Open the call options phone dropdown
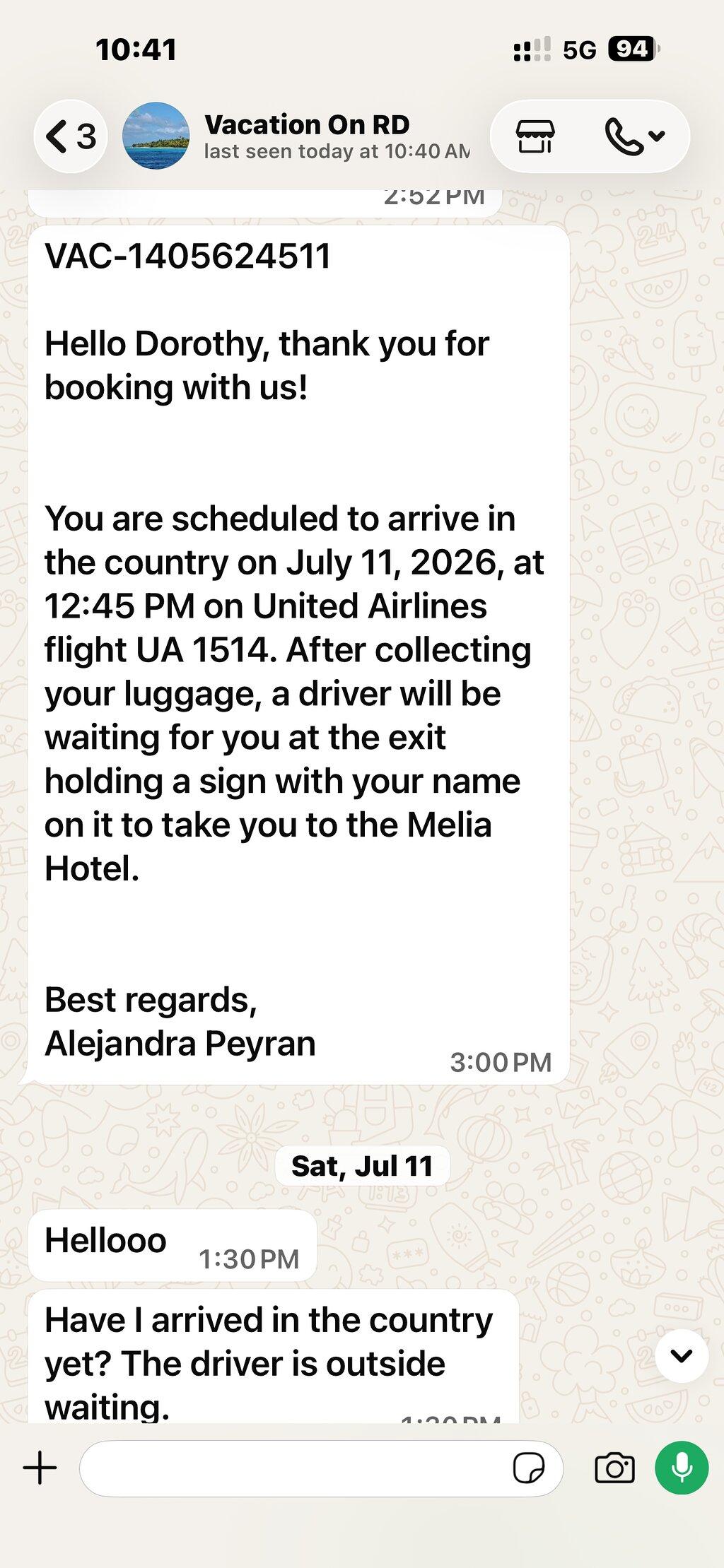Viewport: 724px width, 1568px height. click(x=635, y=136)
